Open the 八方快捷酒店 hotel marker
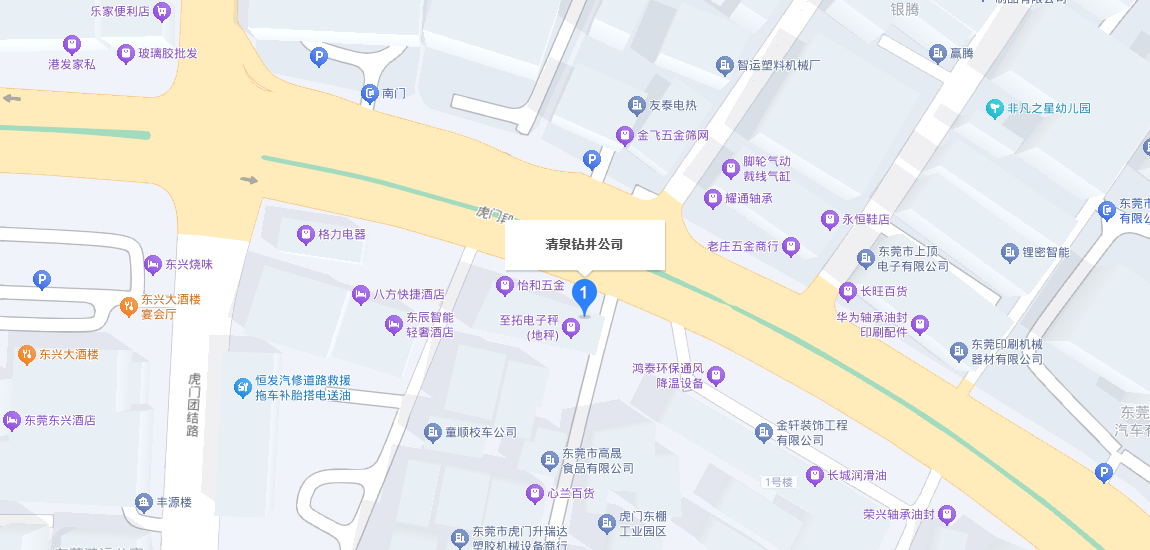This screenshot has width=1150, height=550. (361, 295)
